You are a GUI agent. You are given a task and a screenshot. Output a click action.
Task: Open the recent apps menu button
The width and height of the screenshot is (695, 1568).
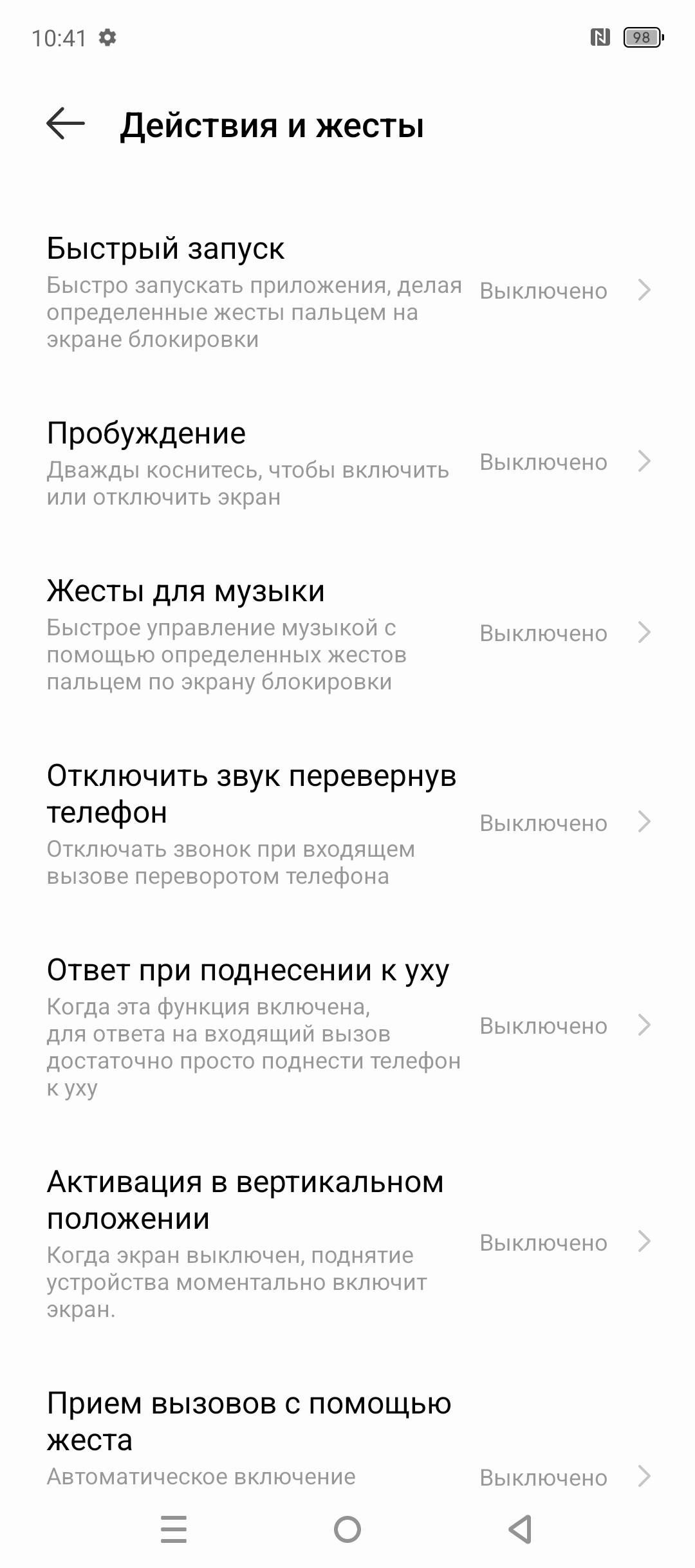(174, 1529)
